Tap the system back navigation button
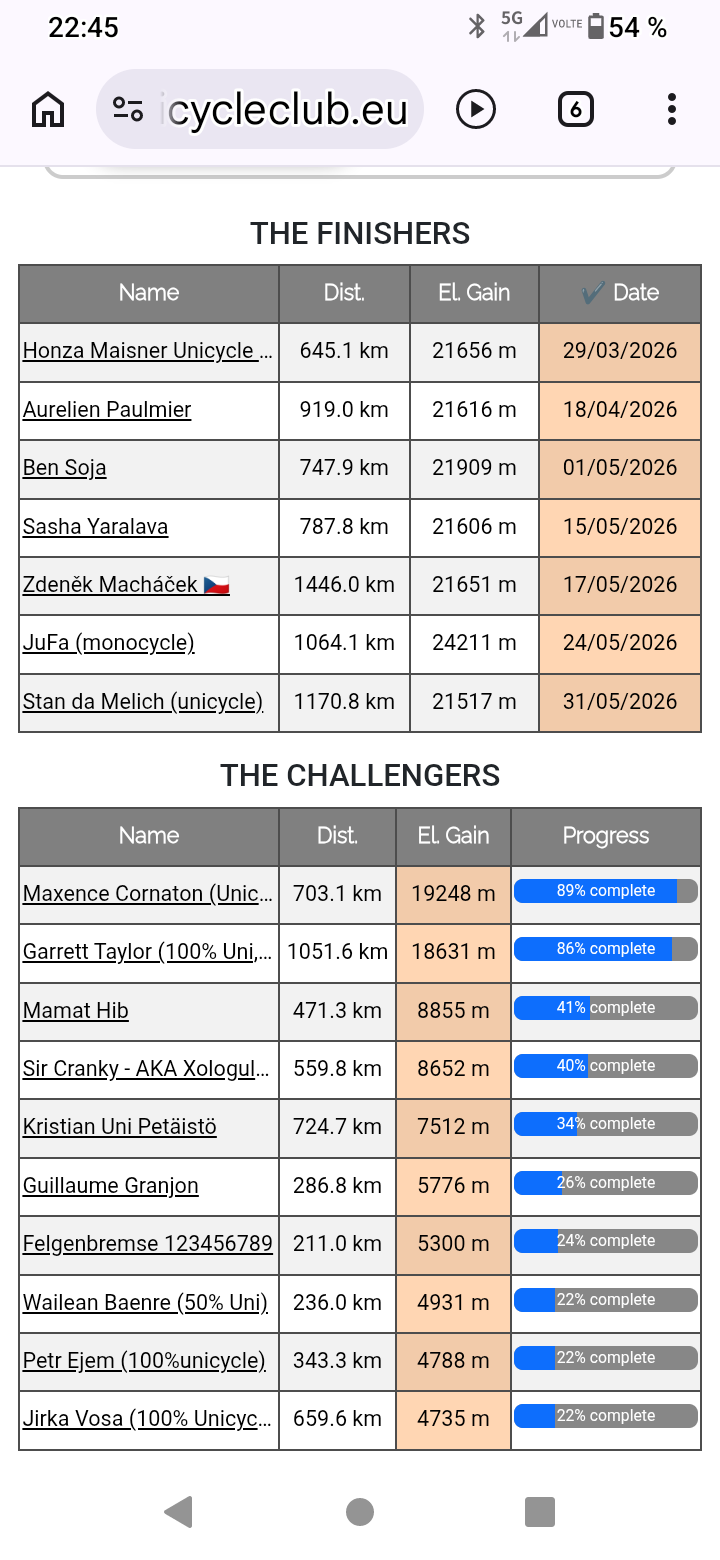Viewport: 720px width, 1560px height. coord(178,1511)
